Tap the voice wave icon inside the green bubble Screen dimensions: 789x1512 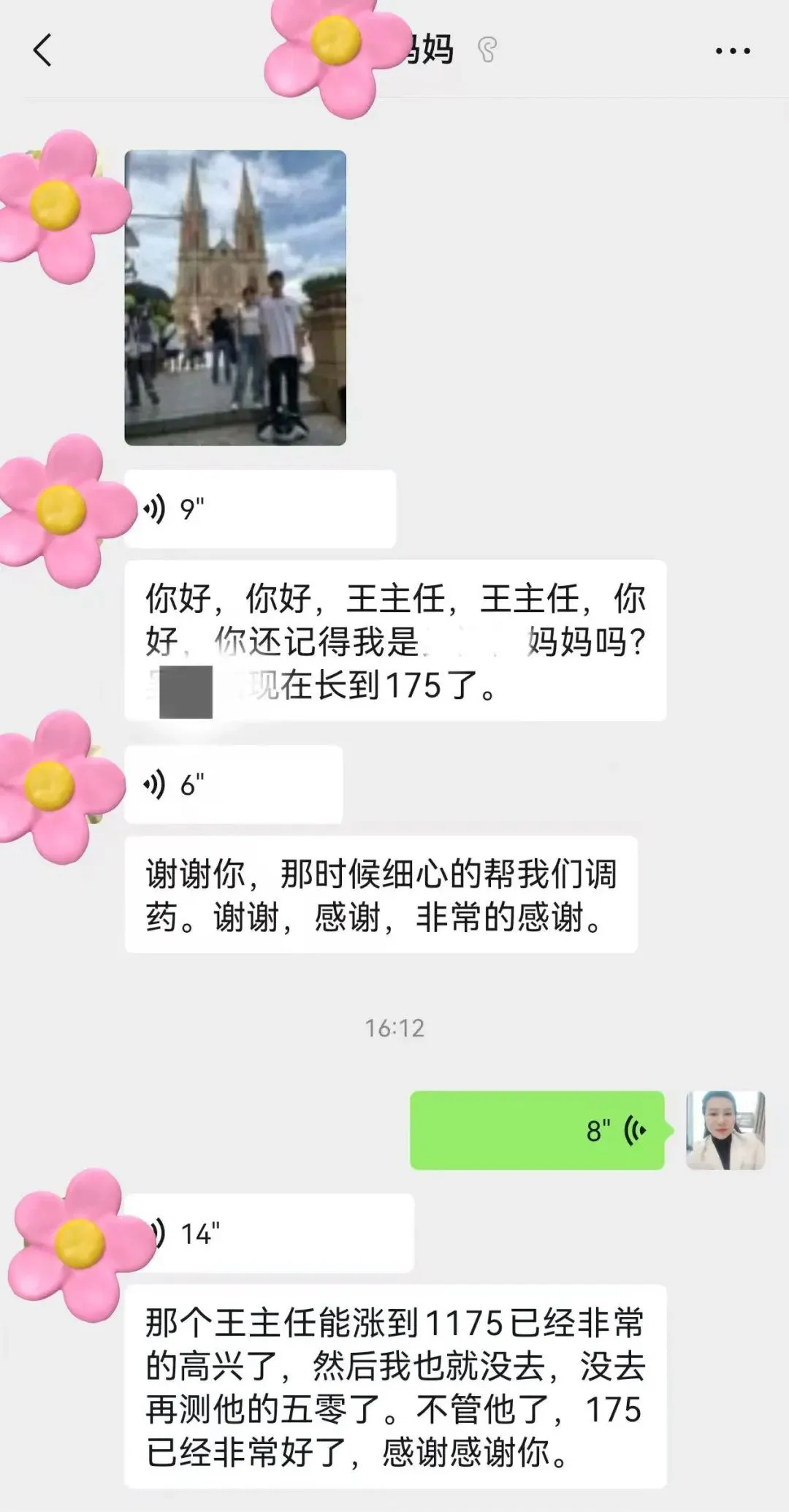click(x=634, y=1129)
